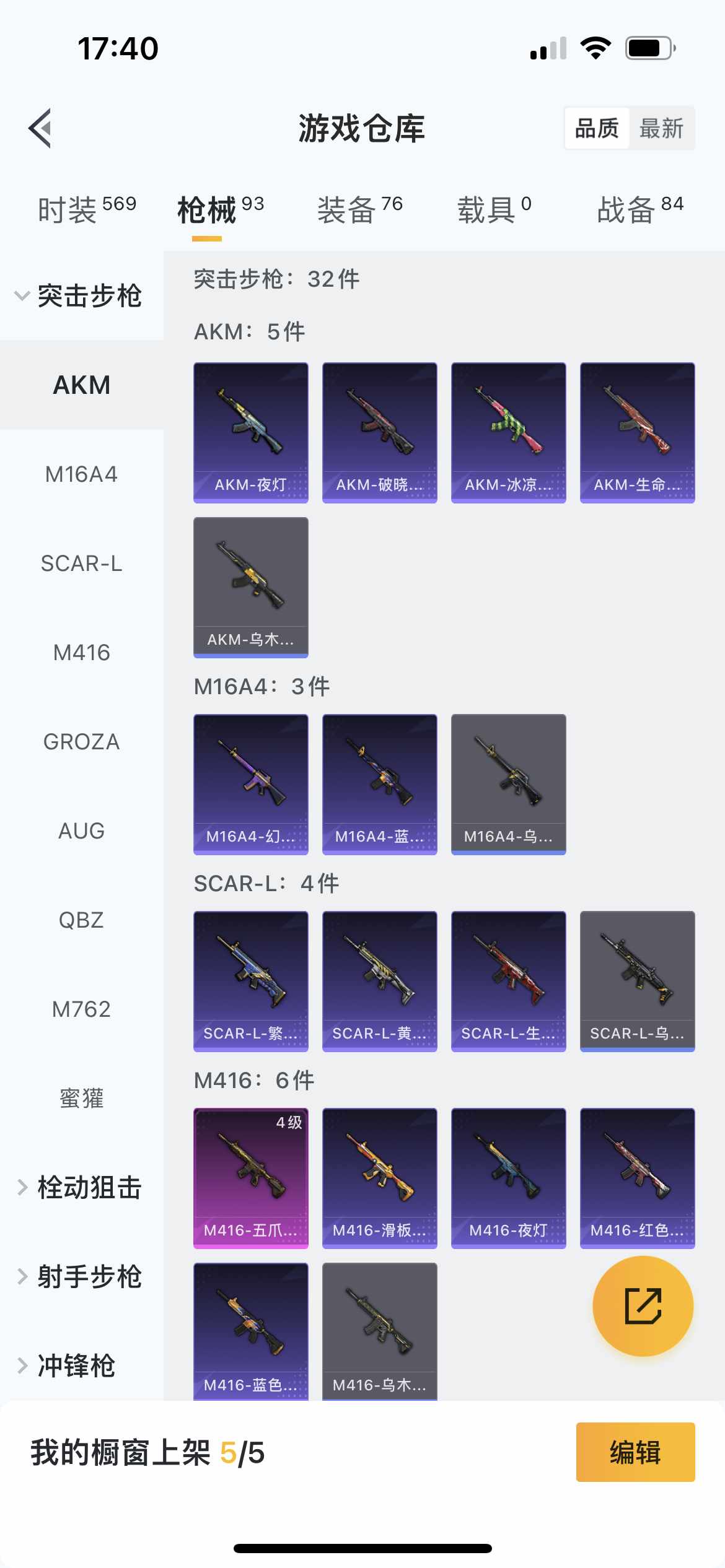Switch to the 载具 tab

tap(494, 210)
